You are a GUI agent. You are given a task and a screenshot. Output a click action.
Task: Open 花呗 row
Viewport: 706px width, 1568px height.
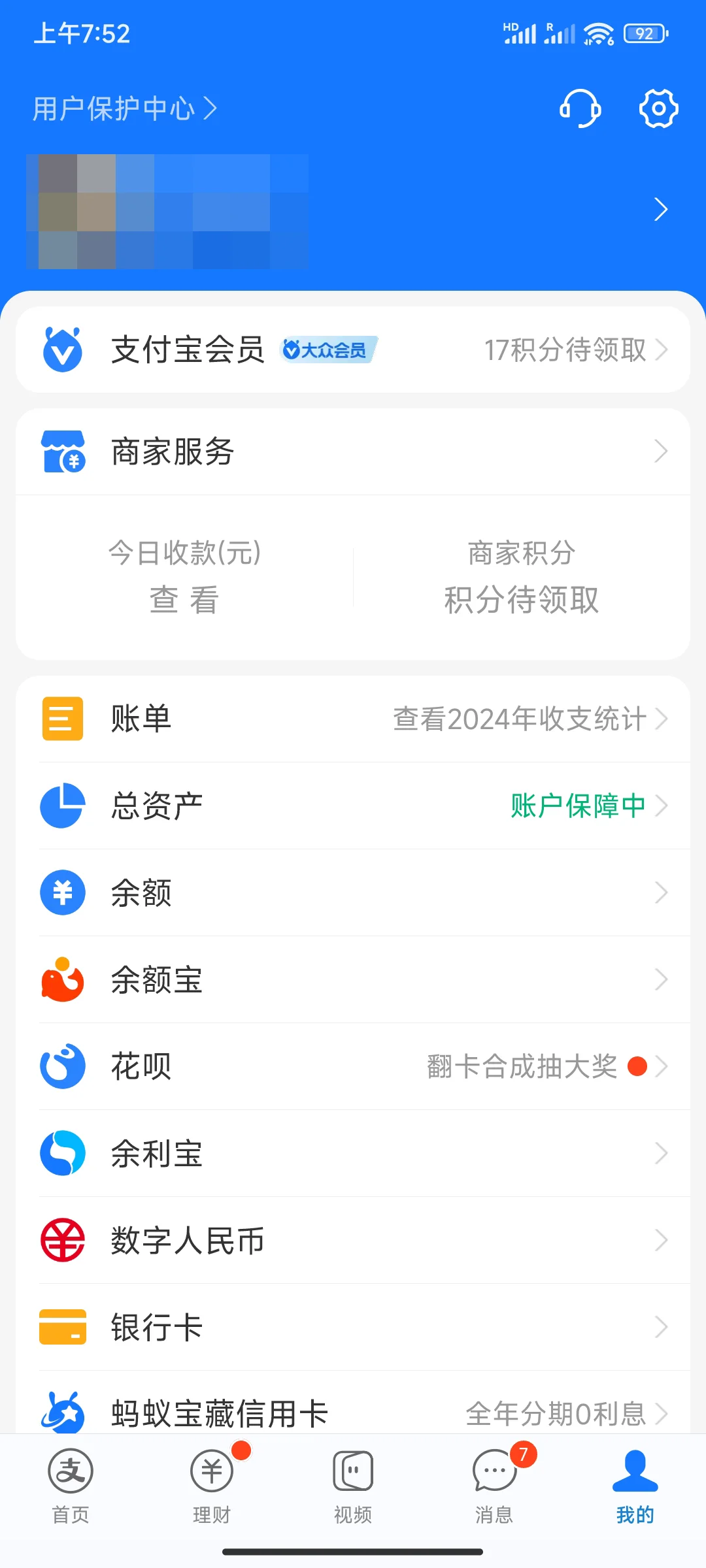pos(353,1066)
